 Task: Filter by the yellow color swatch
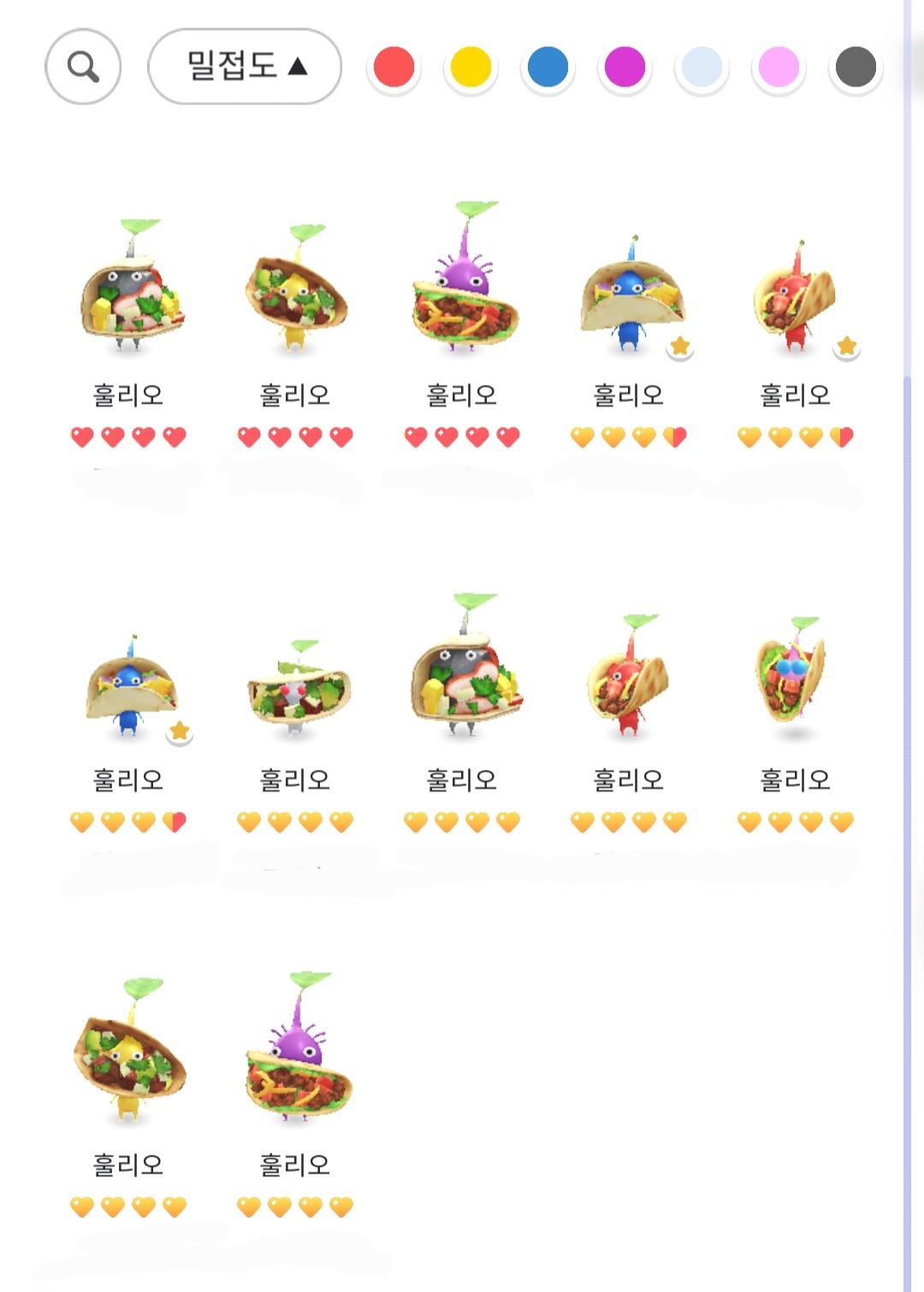point(471,67)
